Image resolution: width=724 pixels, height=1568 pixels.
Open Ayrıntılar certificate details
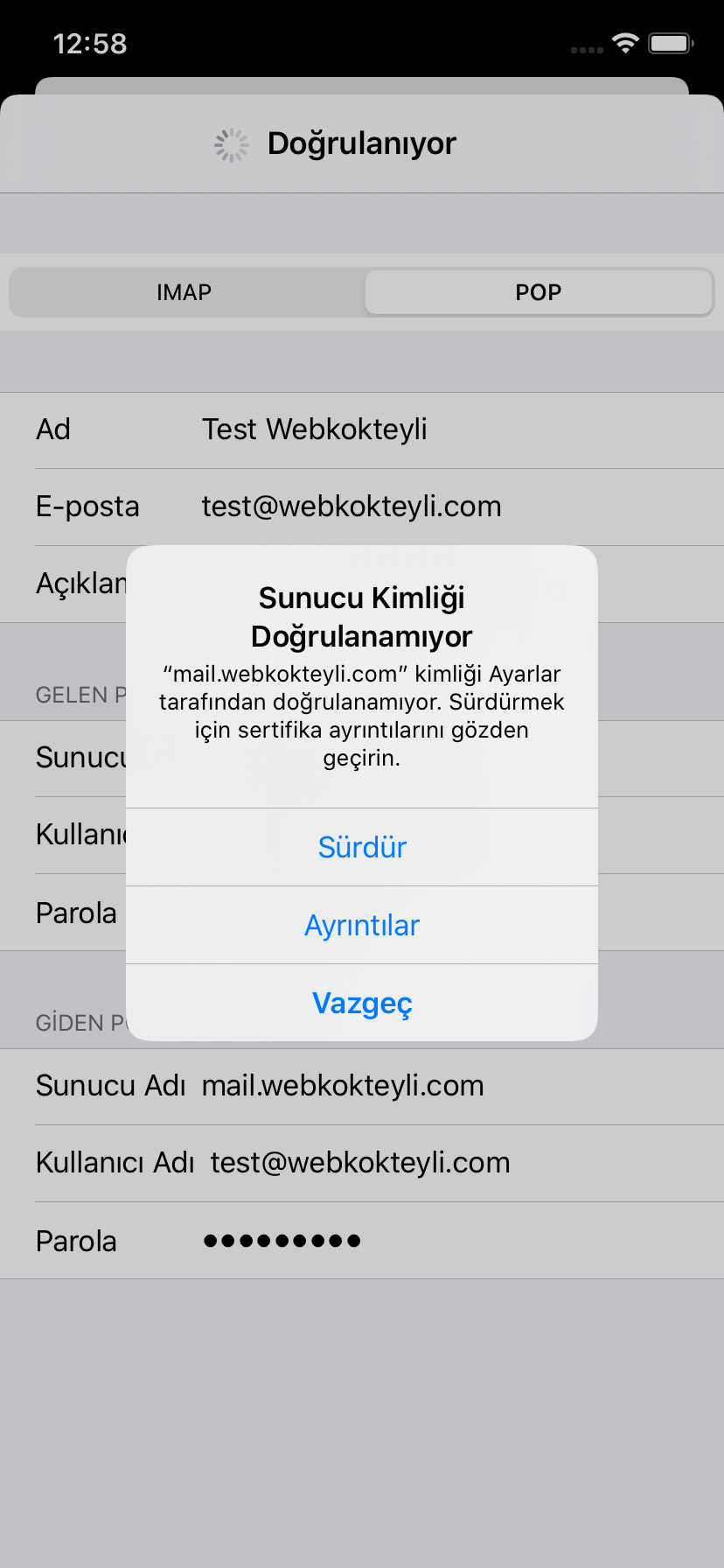click(x=362, y=925)
